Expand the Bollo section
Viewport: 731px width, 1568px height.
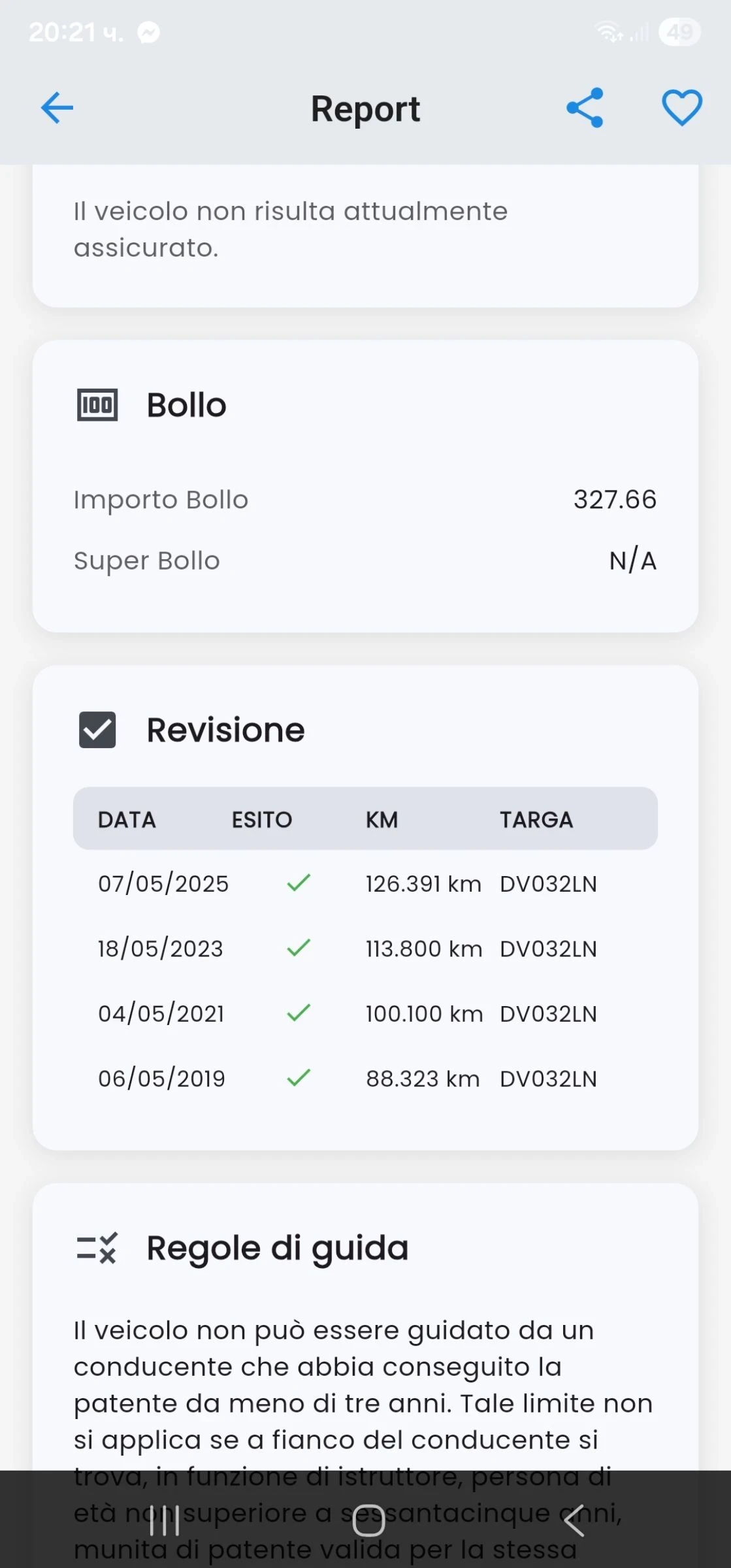coord(186,404)
